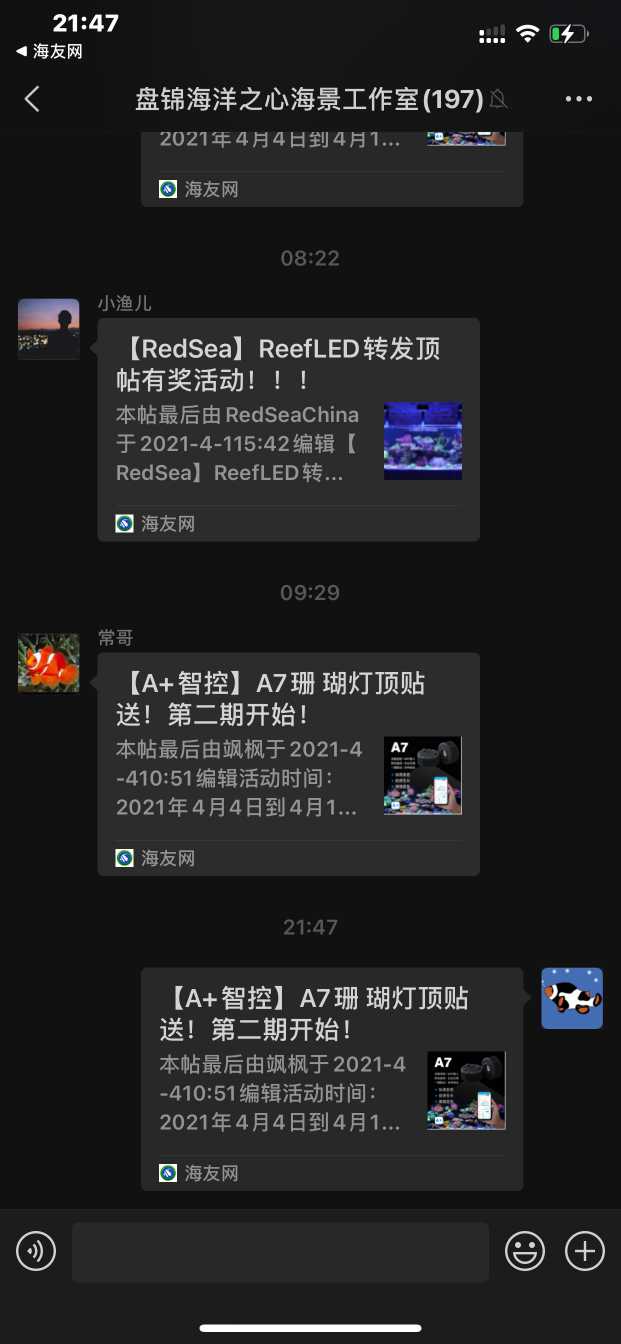Open 常哥's shared A+智控 A7 post
621x1344 pixels.
[x=288, y=764]
